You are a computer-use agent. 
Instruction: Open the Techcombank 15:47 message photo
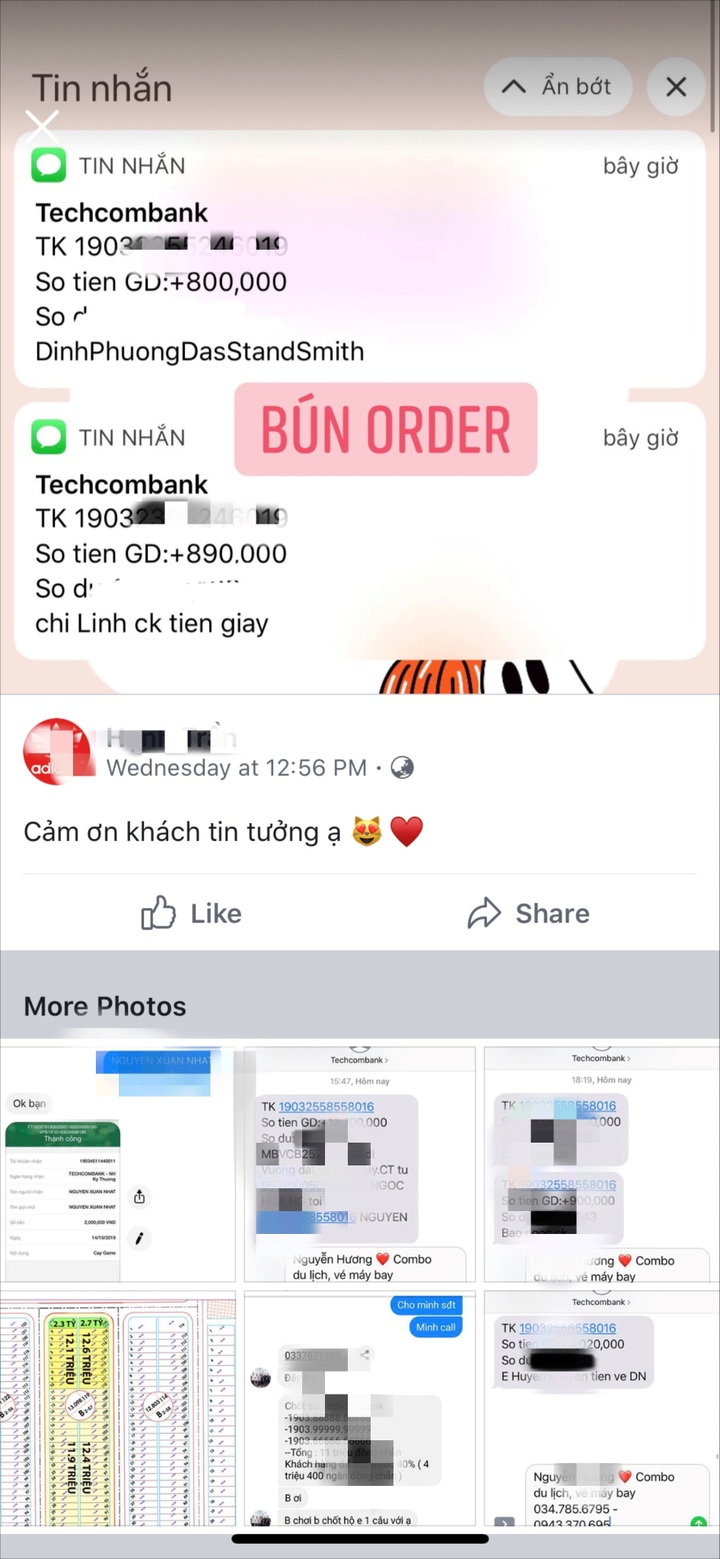coord(360,1164)
